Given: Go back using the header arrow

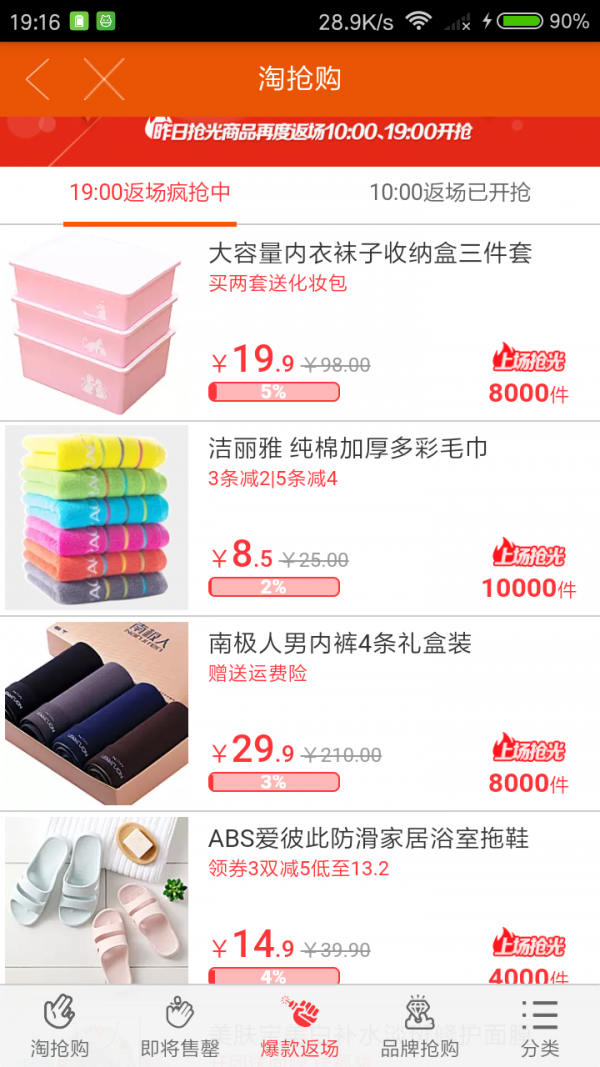Looking at the screenshot, I should [37, 79].
